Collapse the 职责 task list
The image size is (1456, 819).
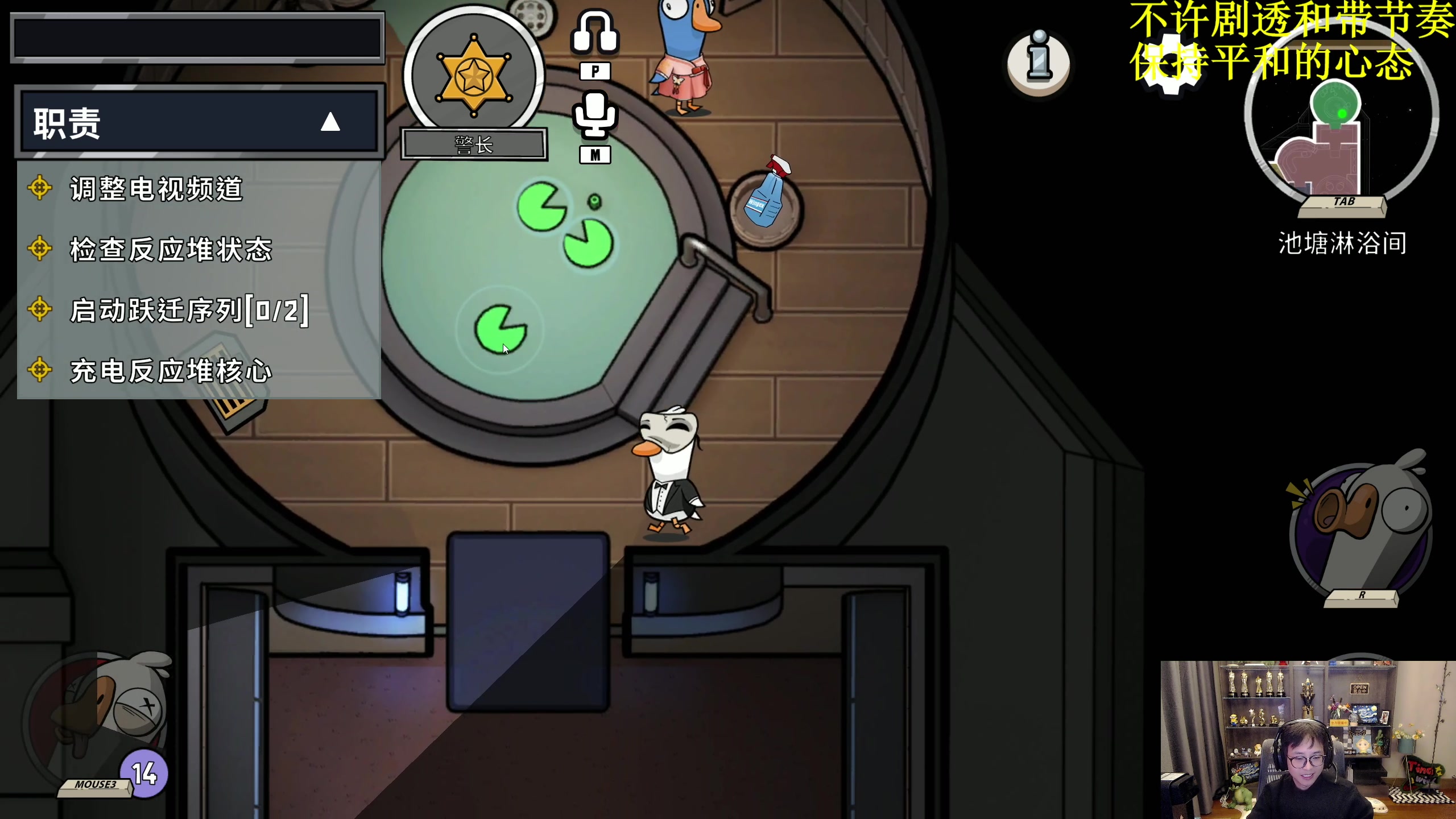pos(330,122)
